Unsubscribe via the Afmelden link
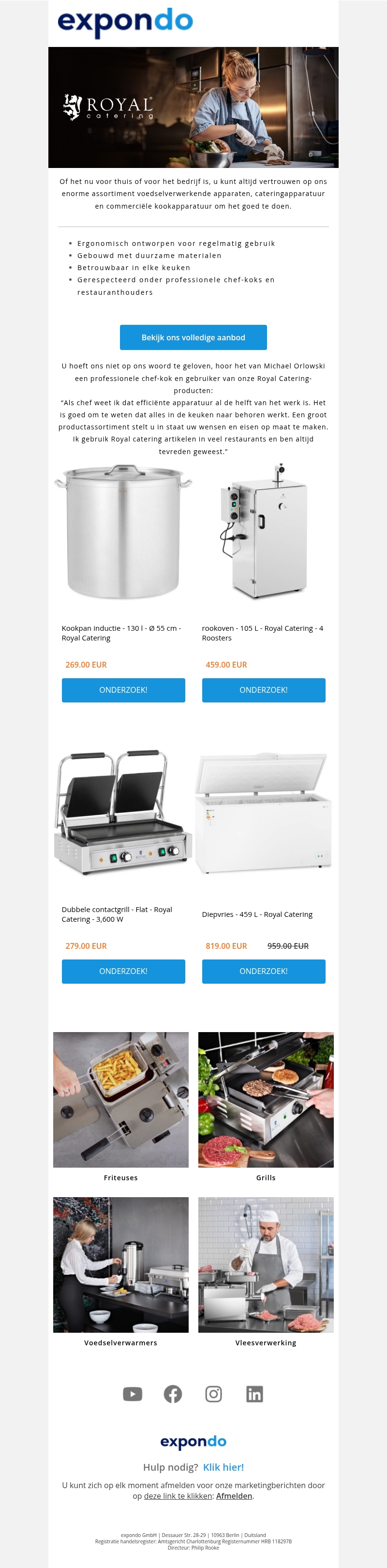Screen dimensions: 387x1568 (x=234, y=1495)
